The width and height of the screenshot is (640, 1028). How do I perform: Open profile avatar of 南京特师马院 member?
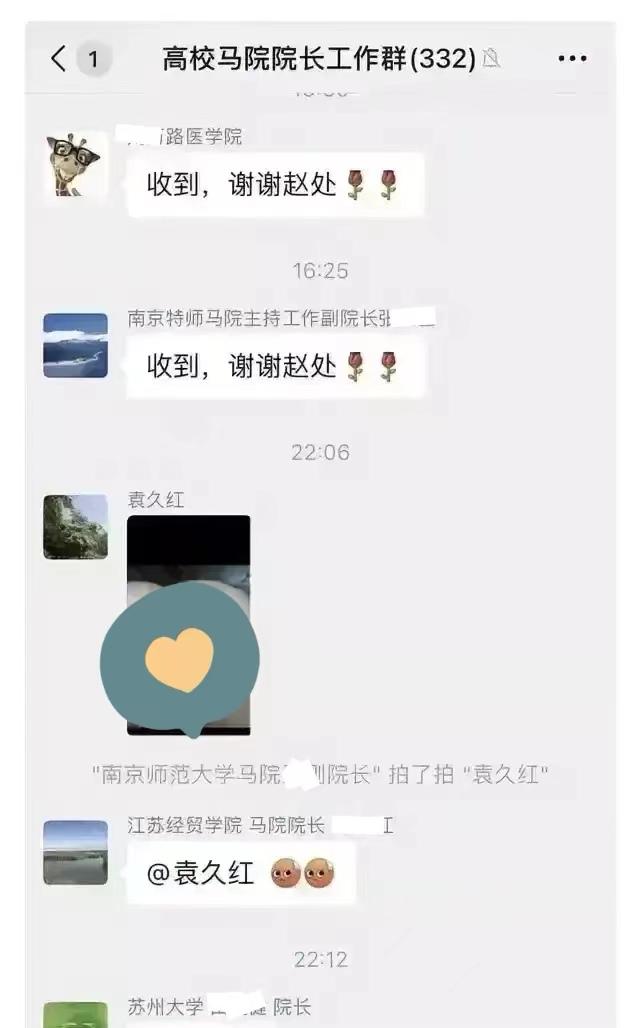click(x=75, y=346)
